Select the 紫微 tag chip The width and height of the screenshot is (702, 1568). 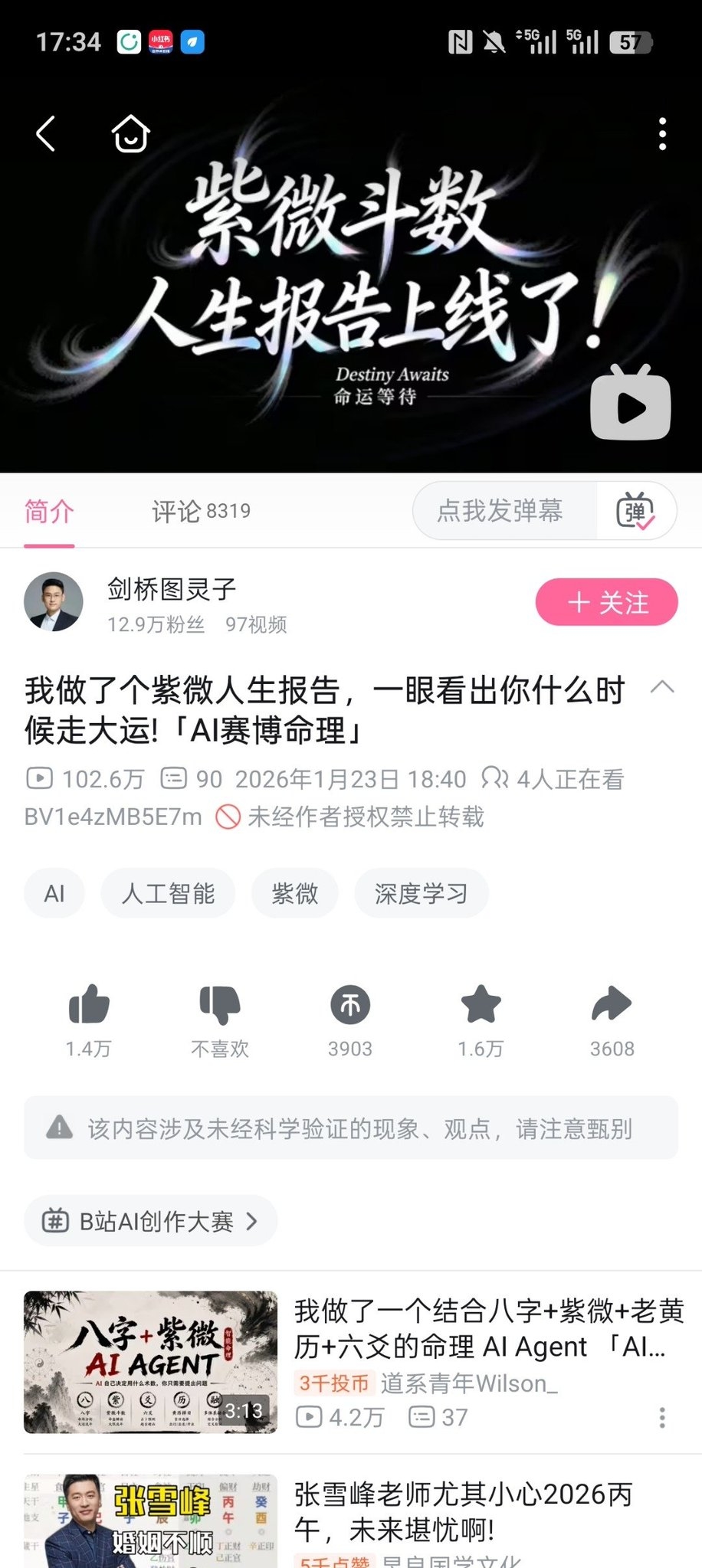tap(294, 893)
